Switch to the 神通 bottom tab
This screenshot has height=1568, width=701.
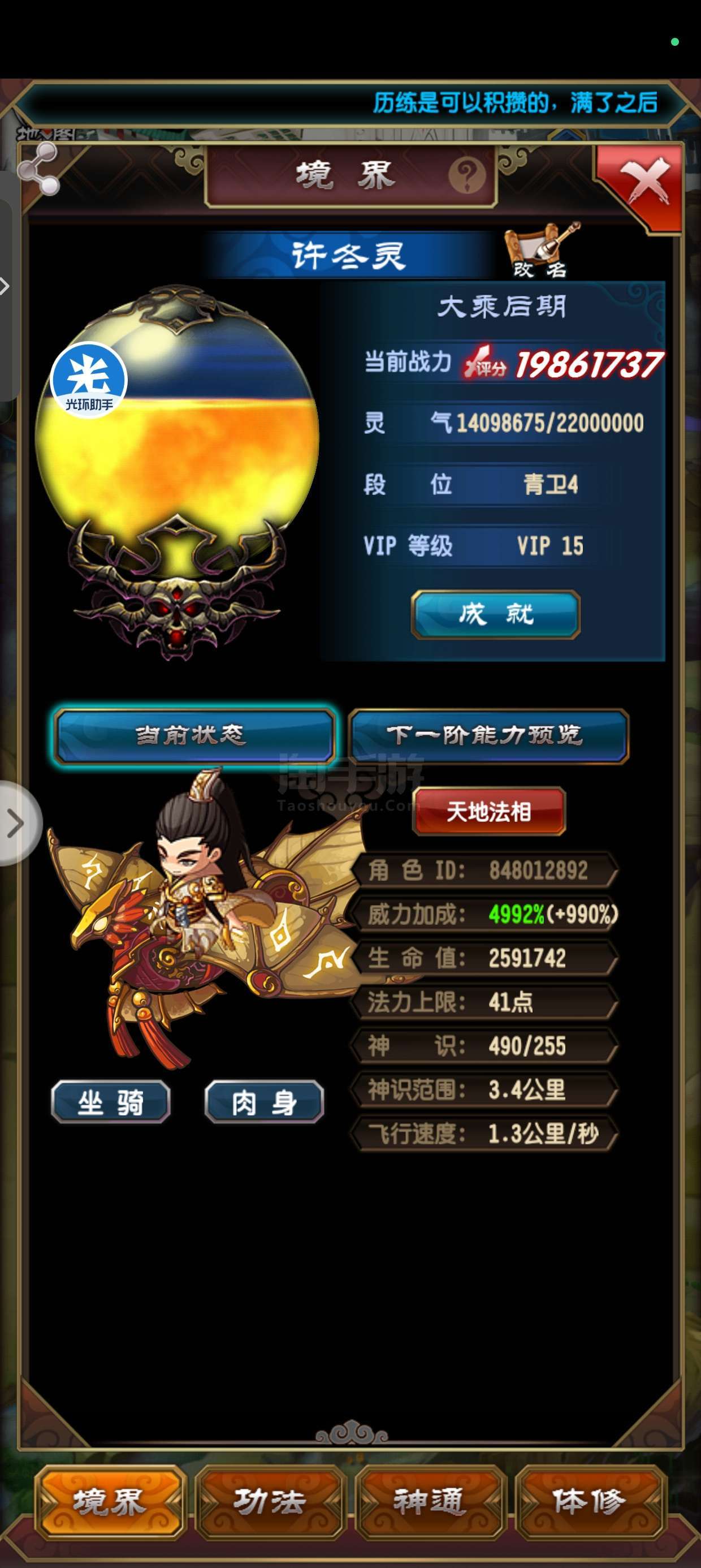pyautogui.click(x=430, y=1502)
